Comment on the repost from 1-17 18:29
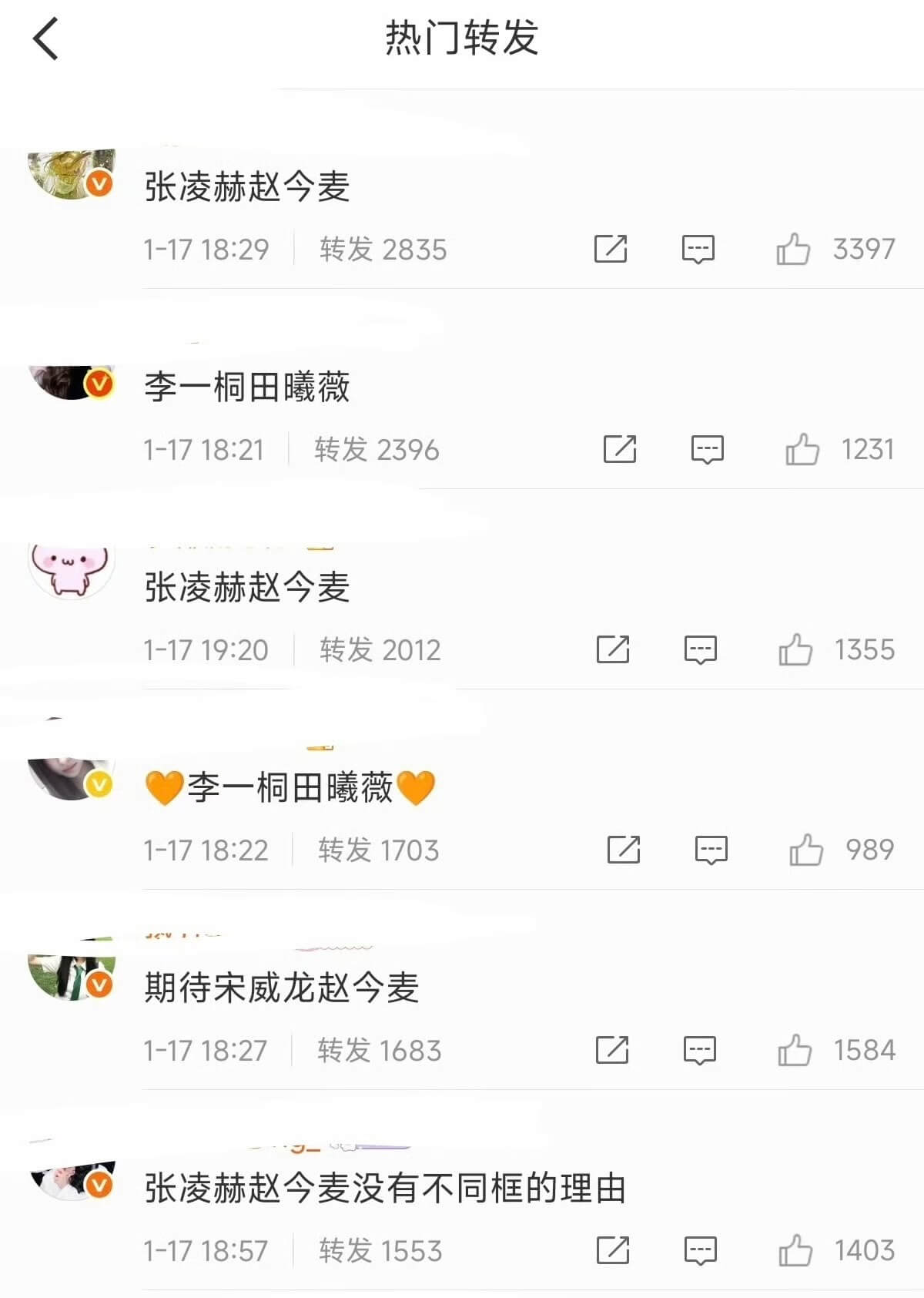924x1298 pixels. pos(698,249)
